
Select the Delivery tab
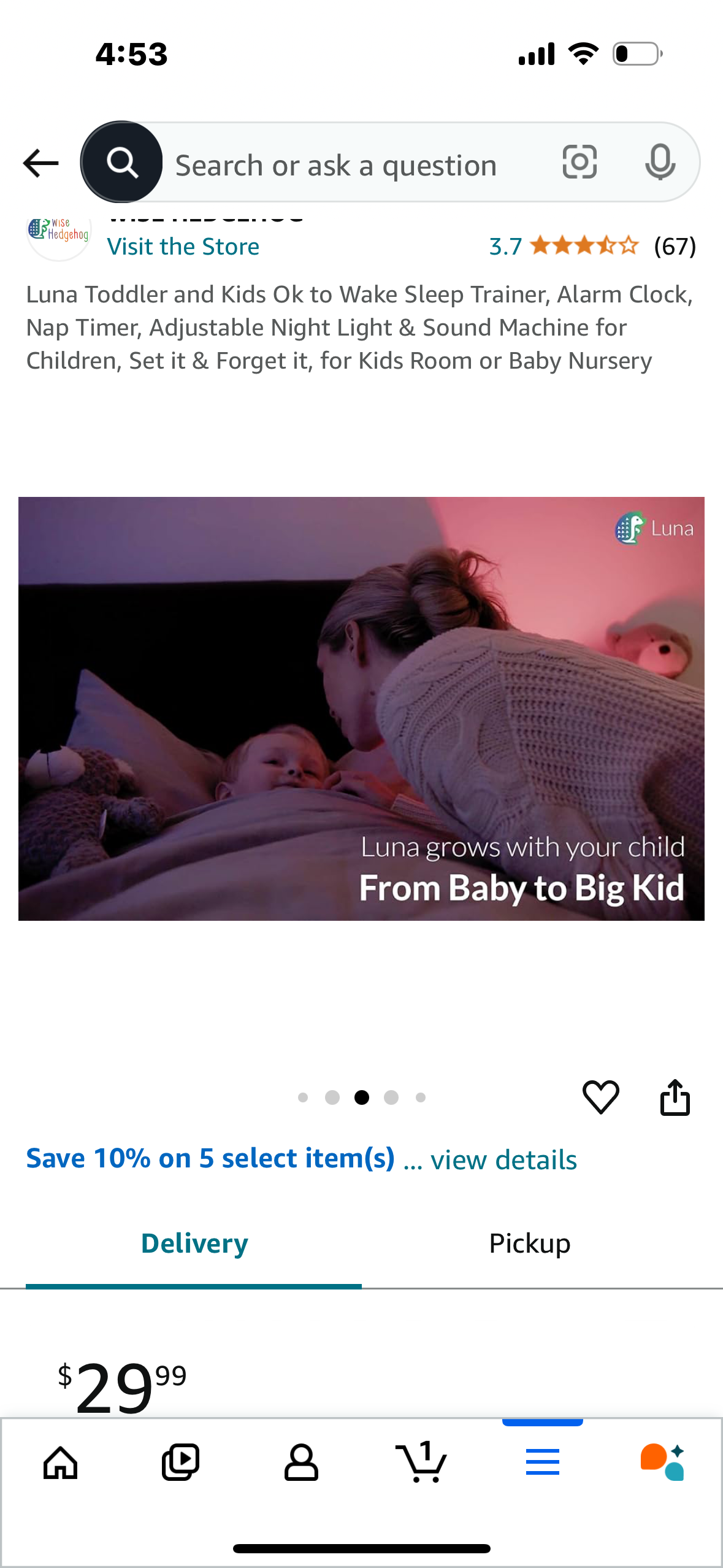(x=194, y=1243)
